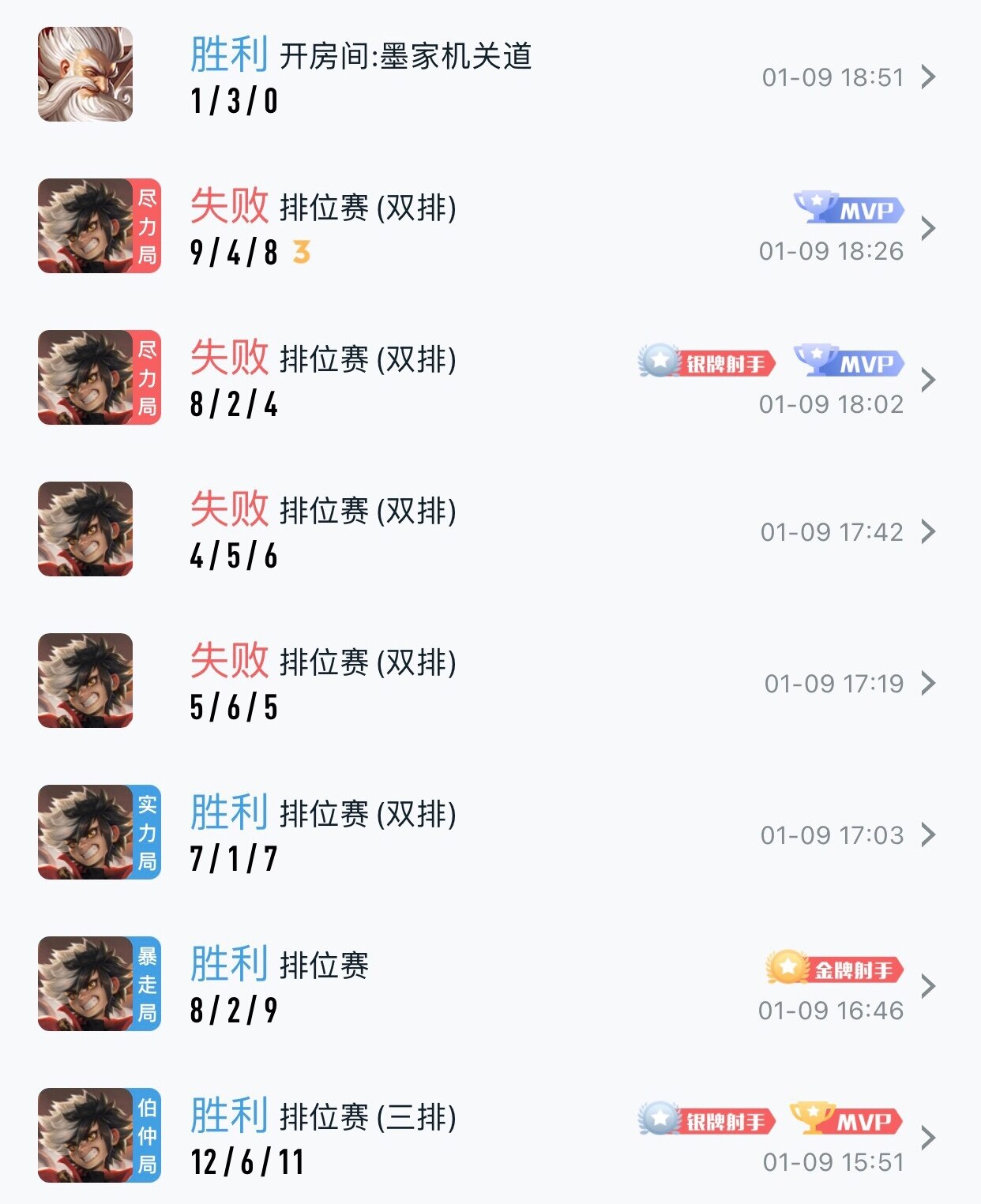Screen dimensions: 981x1204
Task: View the 5/6/5 defeat at 17:19
Action: [x=490, y=682]
